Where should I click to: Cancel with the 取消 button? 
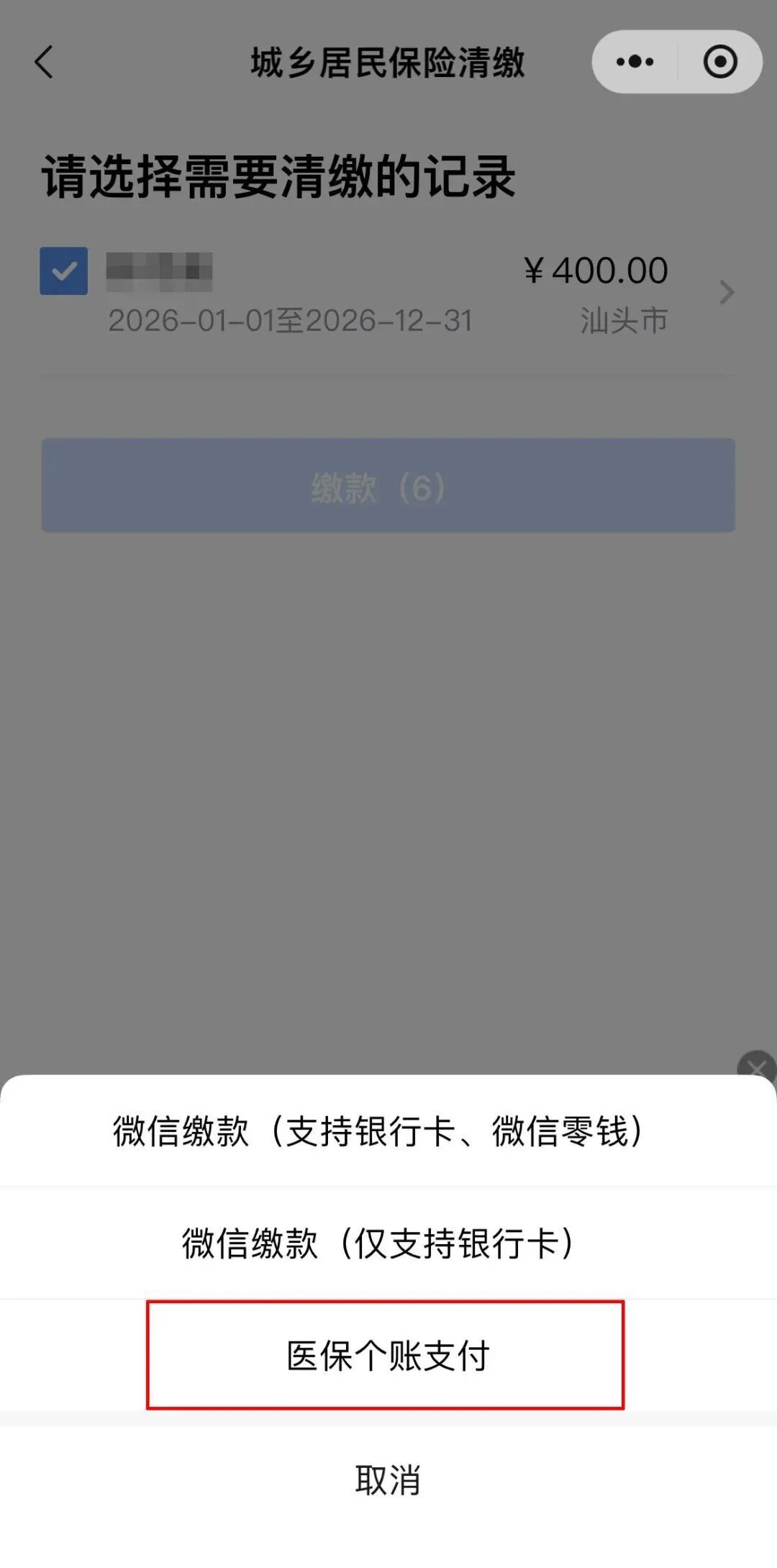pos(388,1480)
